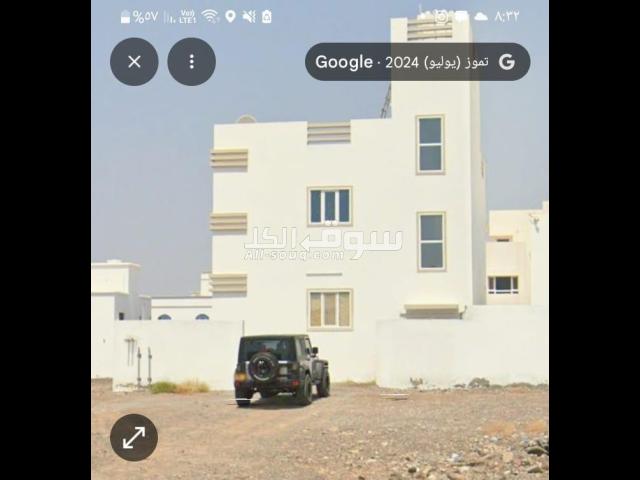The height and width of the screenshot is (480, 640).
Task: Close the Street View photo
Action: 134,62
